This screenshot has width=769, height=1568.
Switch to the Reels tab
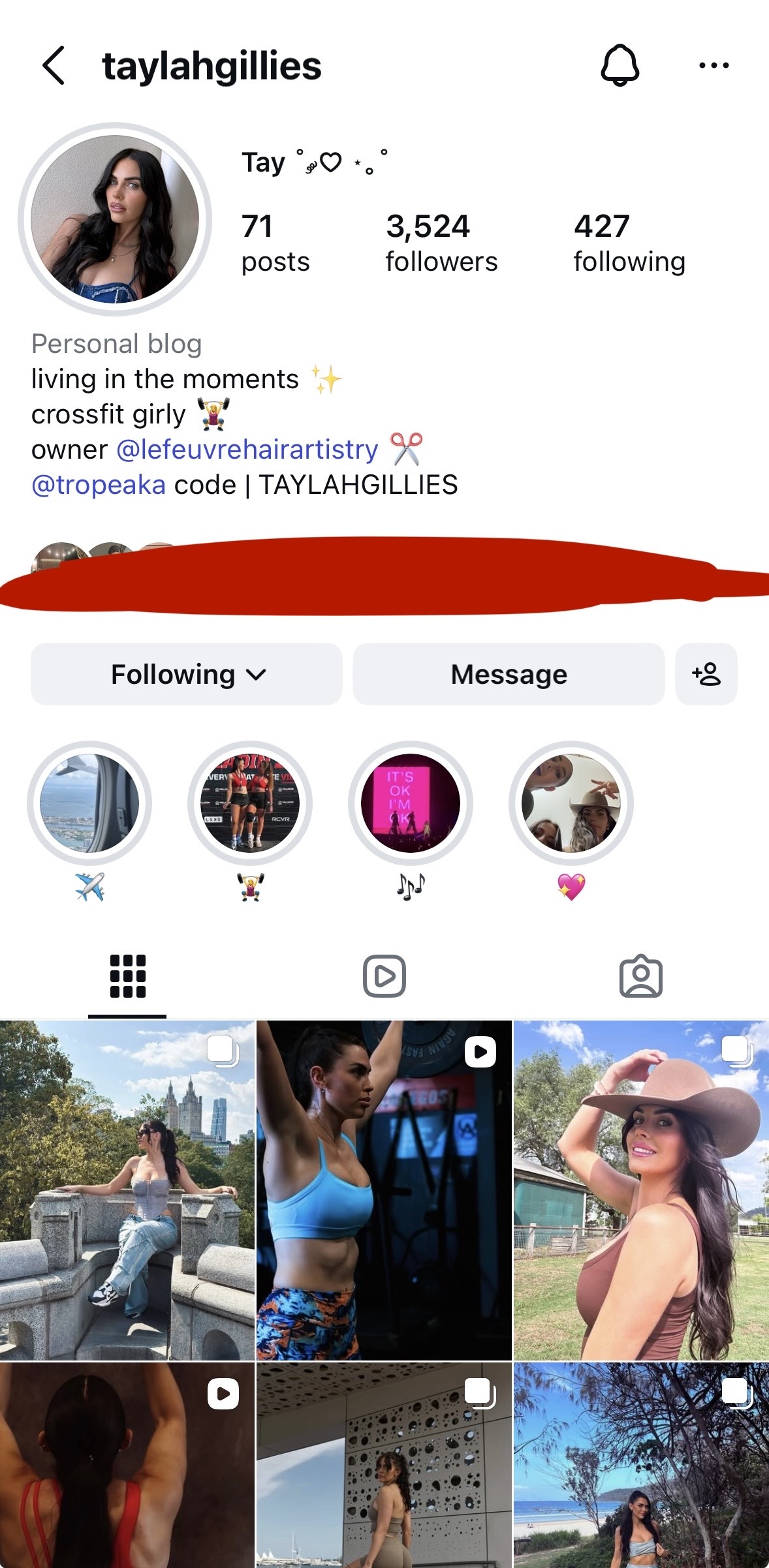coord(384,976)
